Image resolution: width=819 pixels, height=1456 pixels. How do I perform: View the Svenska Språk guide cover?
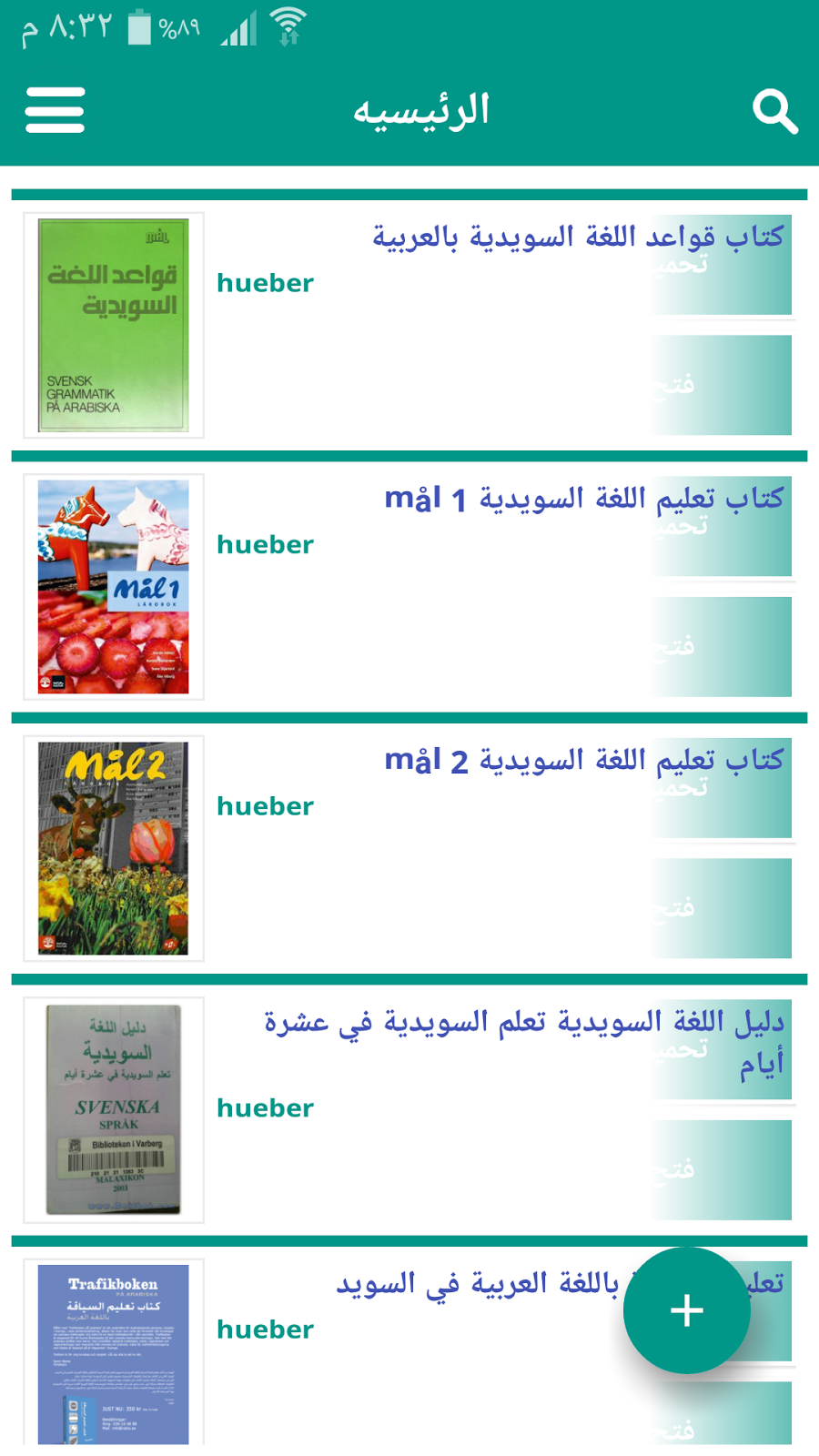tap(114, 1109)
